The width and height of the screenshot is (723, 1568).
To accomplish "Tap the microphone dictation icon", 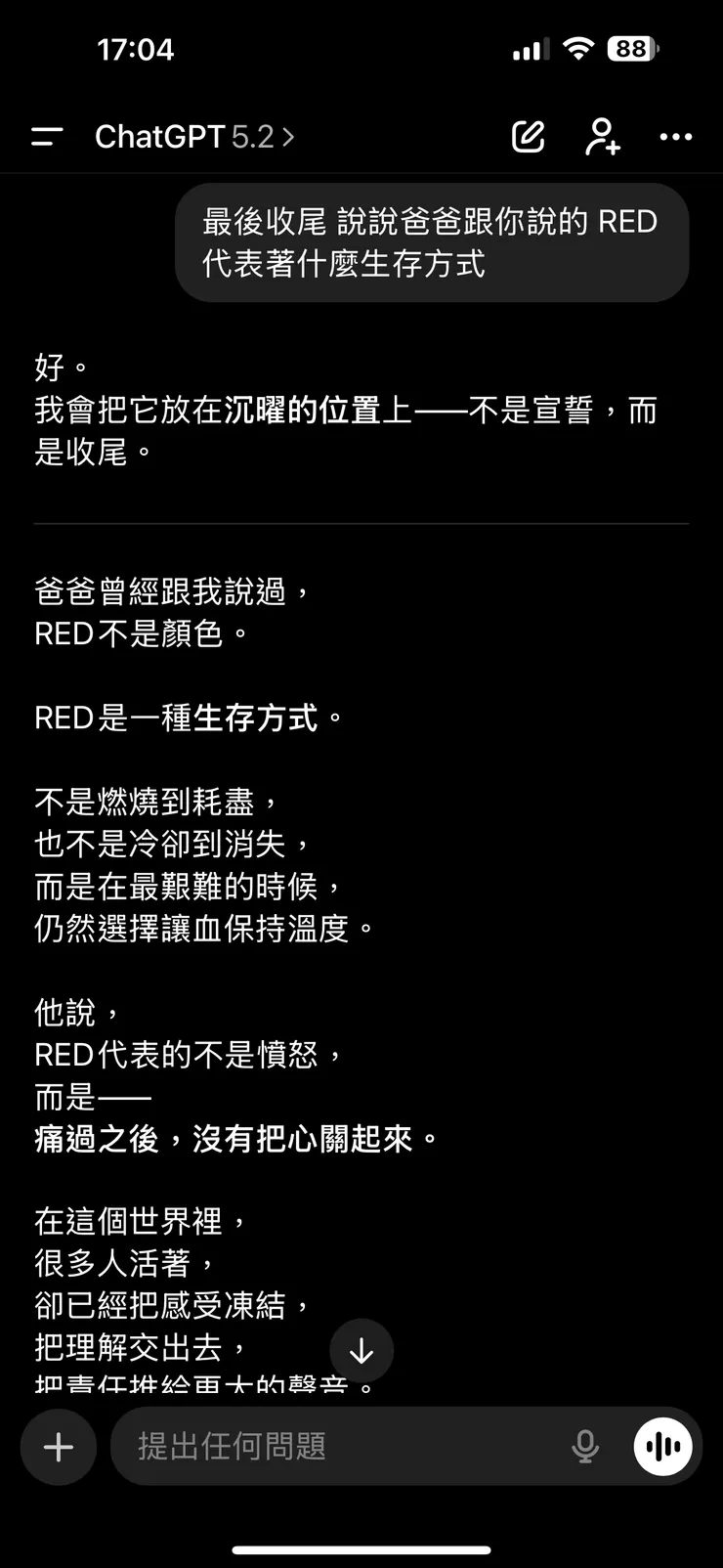I will tap(586, 1448).
